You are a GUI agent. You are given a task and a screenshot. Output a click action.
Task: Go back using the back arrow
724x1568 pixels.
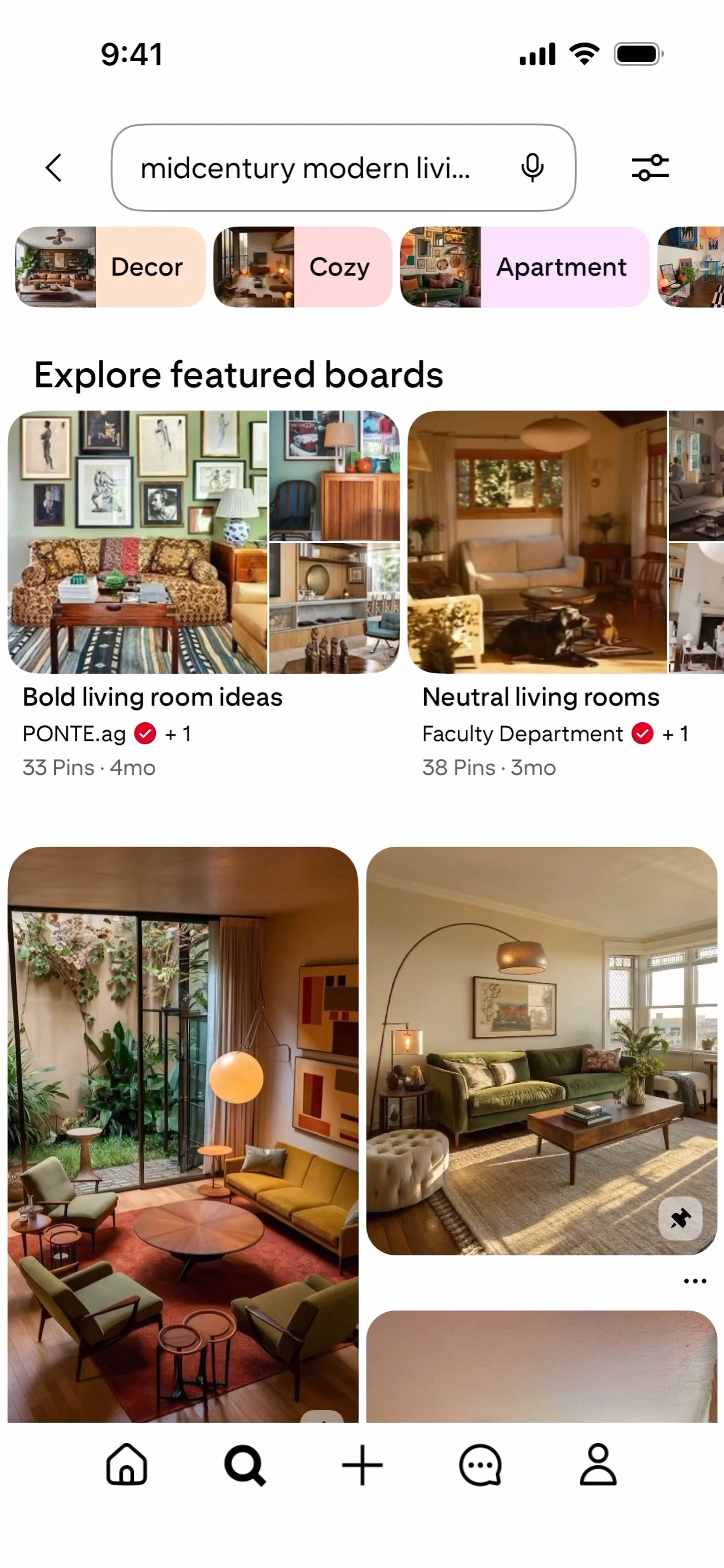click(x=54, y=167)
